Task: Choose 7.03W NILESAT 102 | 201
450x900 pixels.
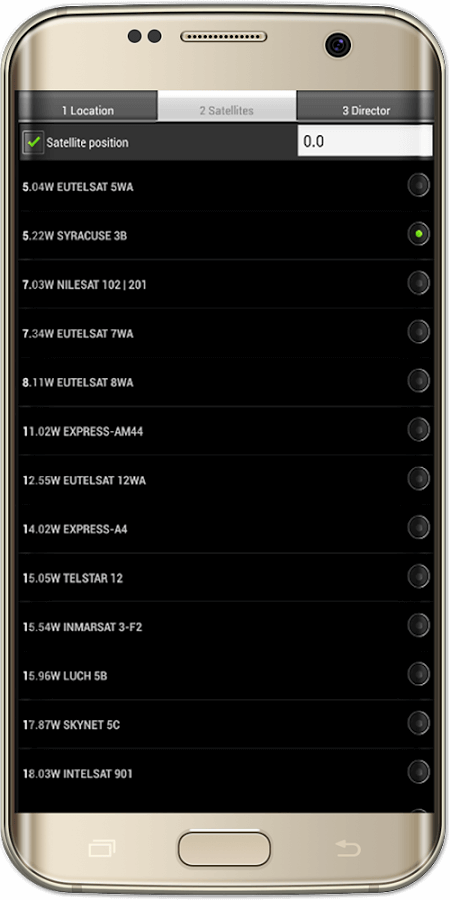Action: pyautogui.click(x=226, y=284)
